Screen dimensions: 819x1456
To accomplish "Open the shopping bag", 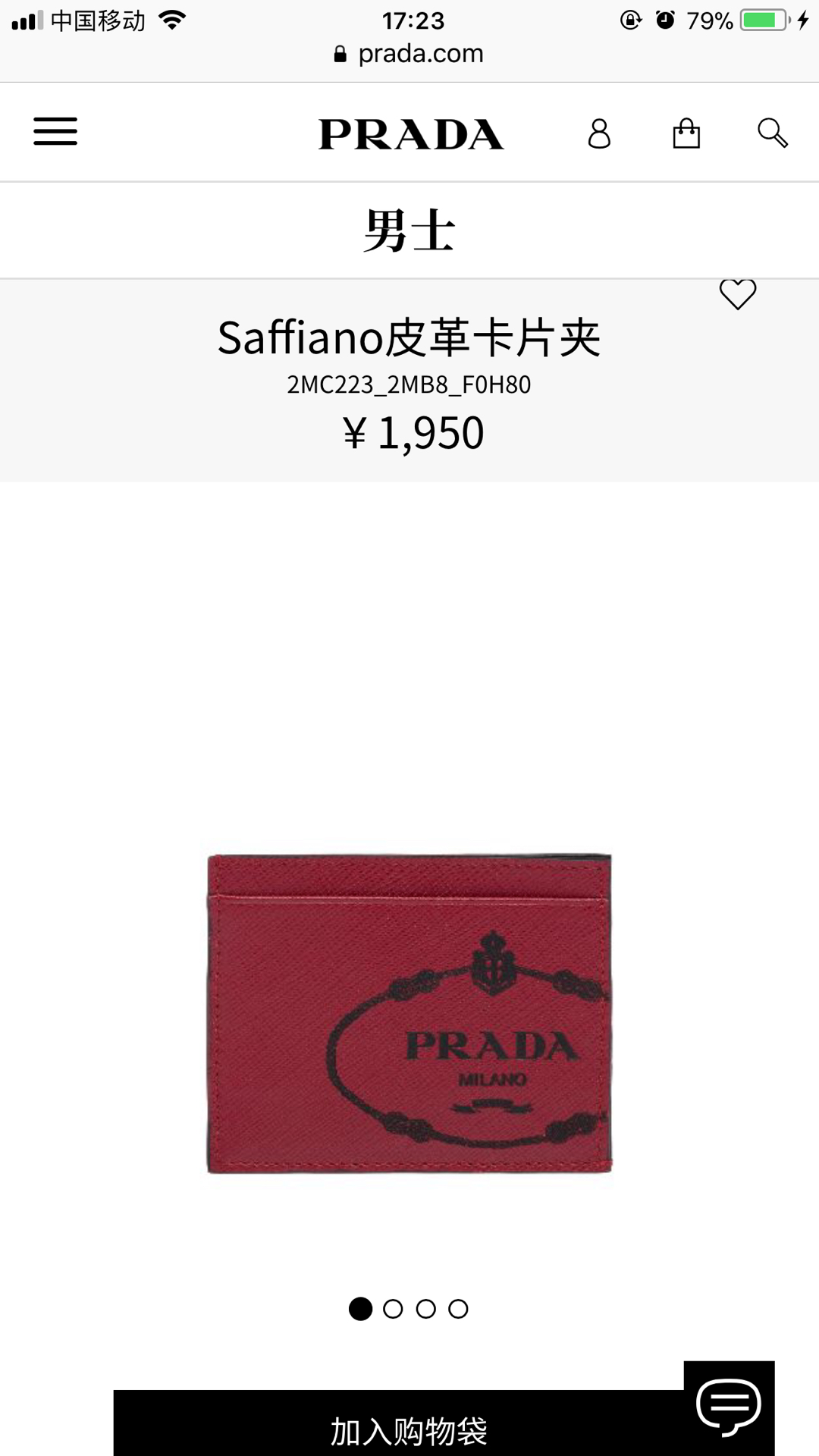I will pos(686,133).
